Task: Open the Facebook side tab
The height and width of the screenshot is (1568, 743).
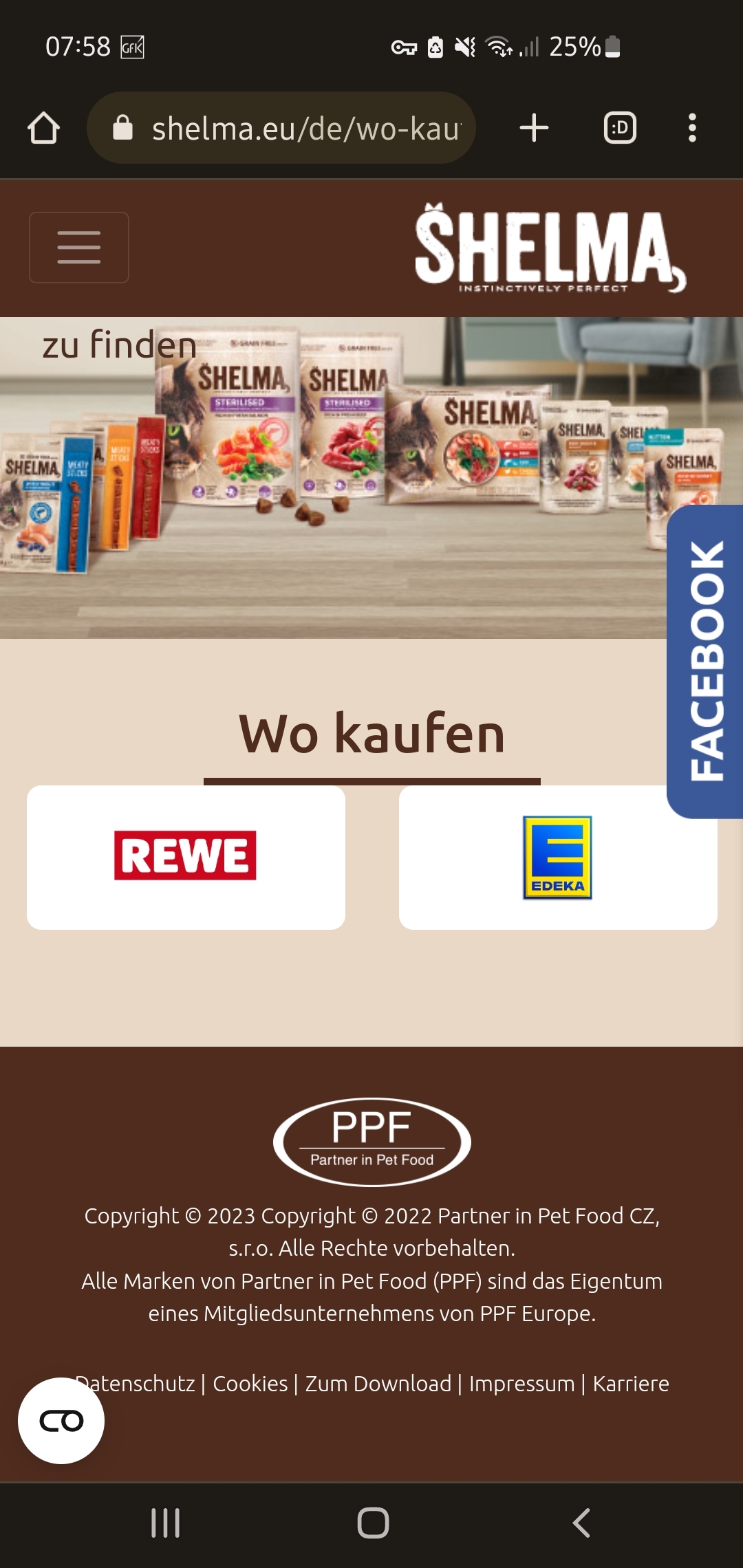Action: click(705, 662)
